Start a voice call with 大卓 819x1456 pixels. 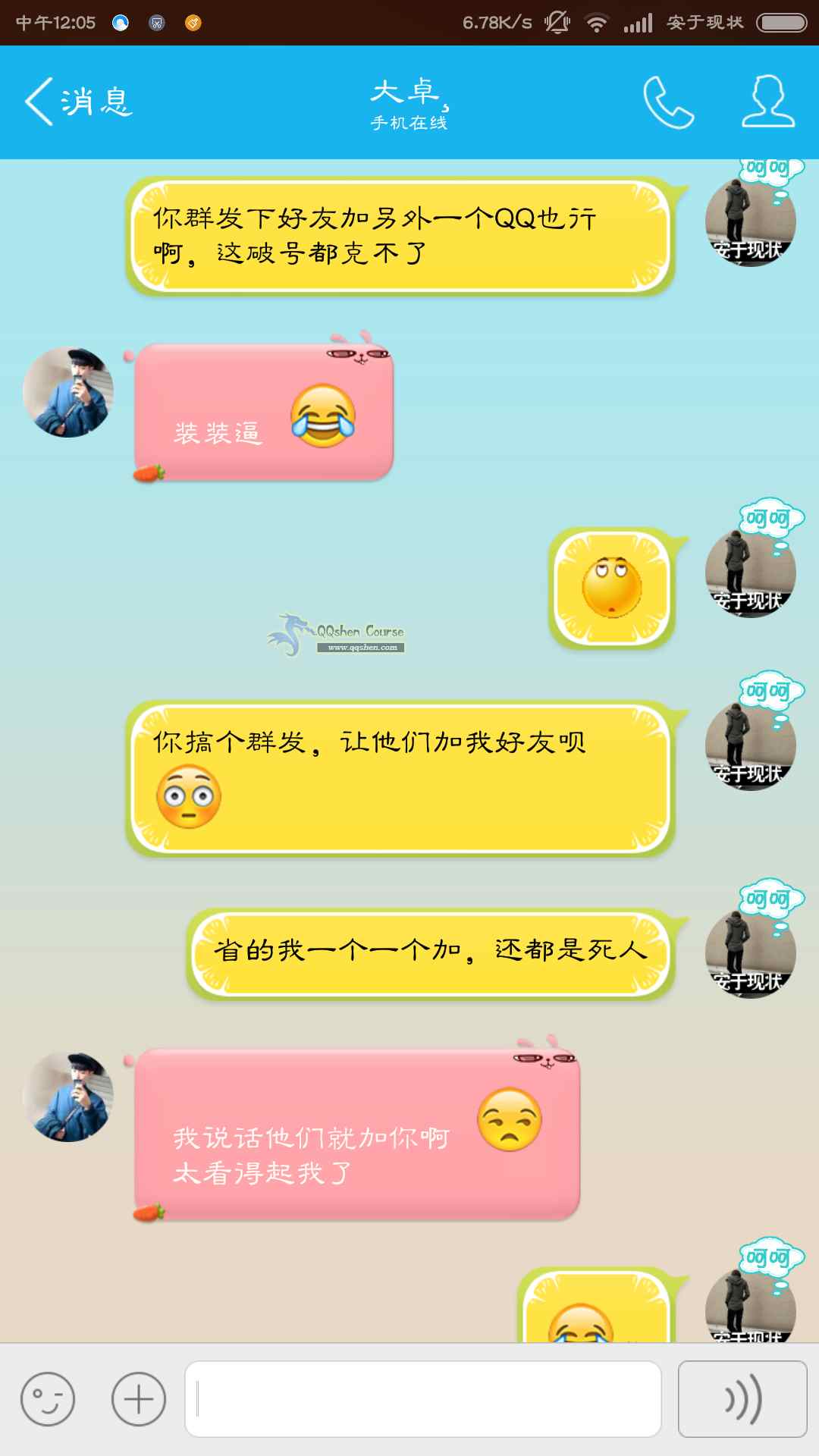pos(668,102)
